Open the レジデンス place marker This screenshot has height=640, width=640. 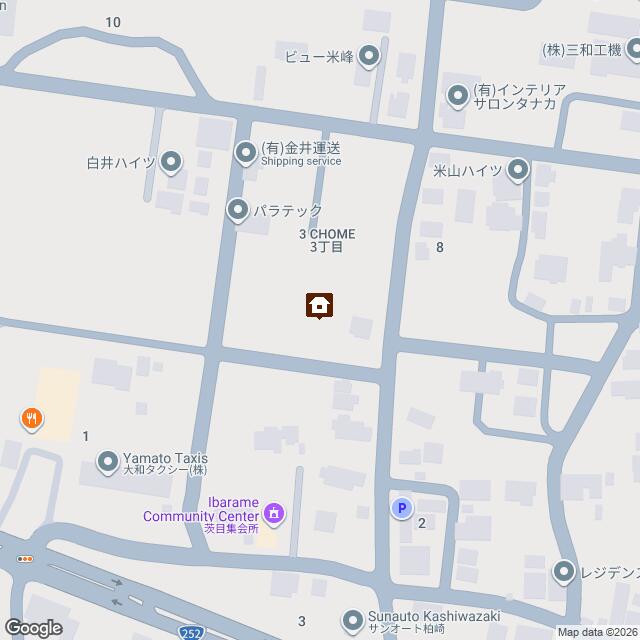click(x=564, y=573)
